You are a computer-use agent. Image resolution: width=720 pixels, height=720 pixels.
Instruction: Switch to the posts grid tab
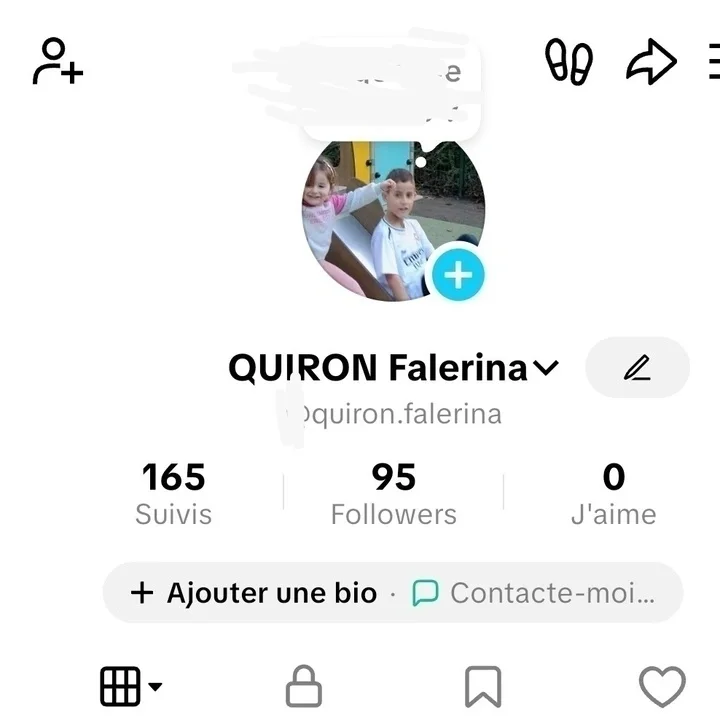pyautogui.click(x=130, y=687)
